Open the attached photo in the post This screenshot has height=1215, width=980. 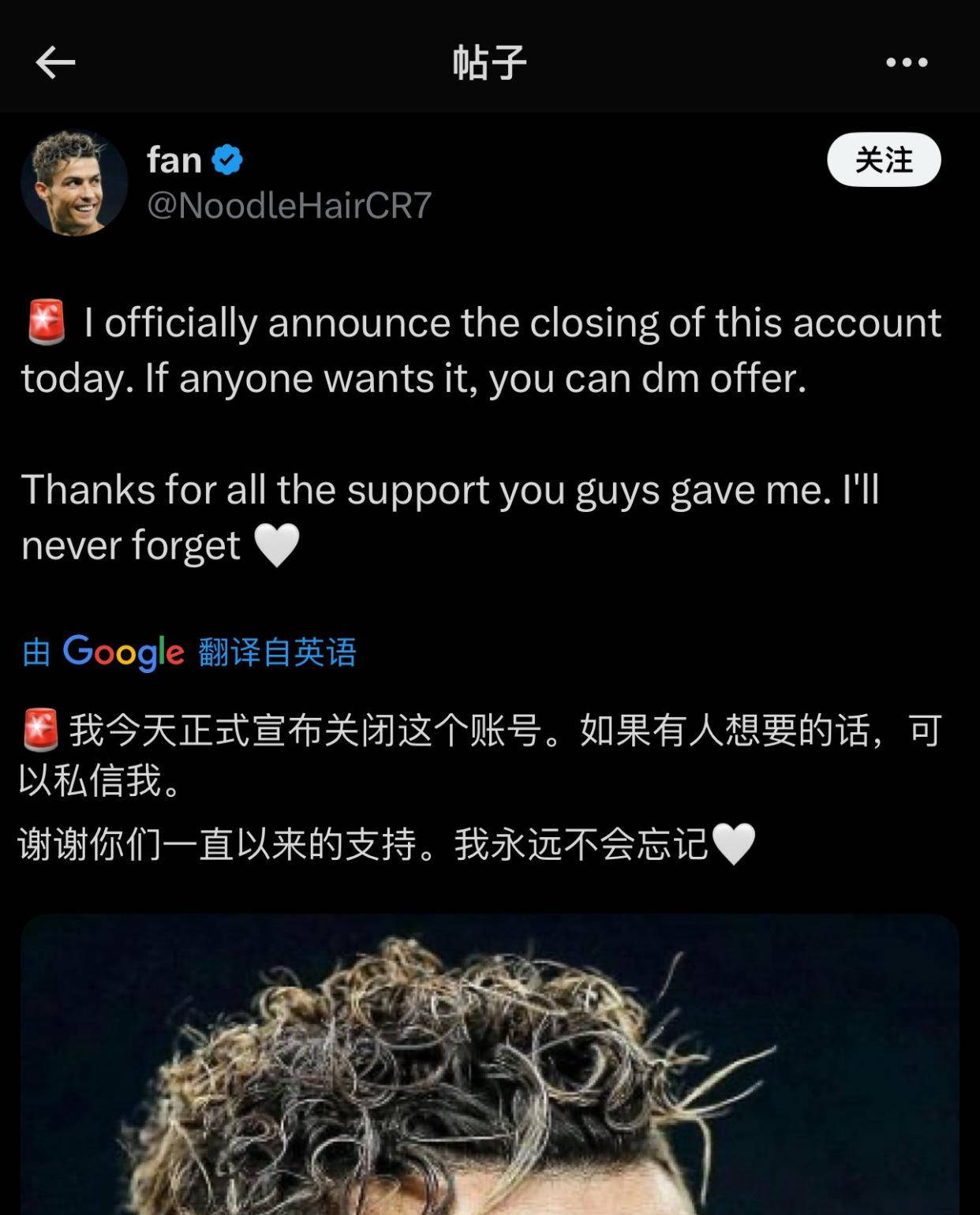(x=489, y=1065)
